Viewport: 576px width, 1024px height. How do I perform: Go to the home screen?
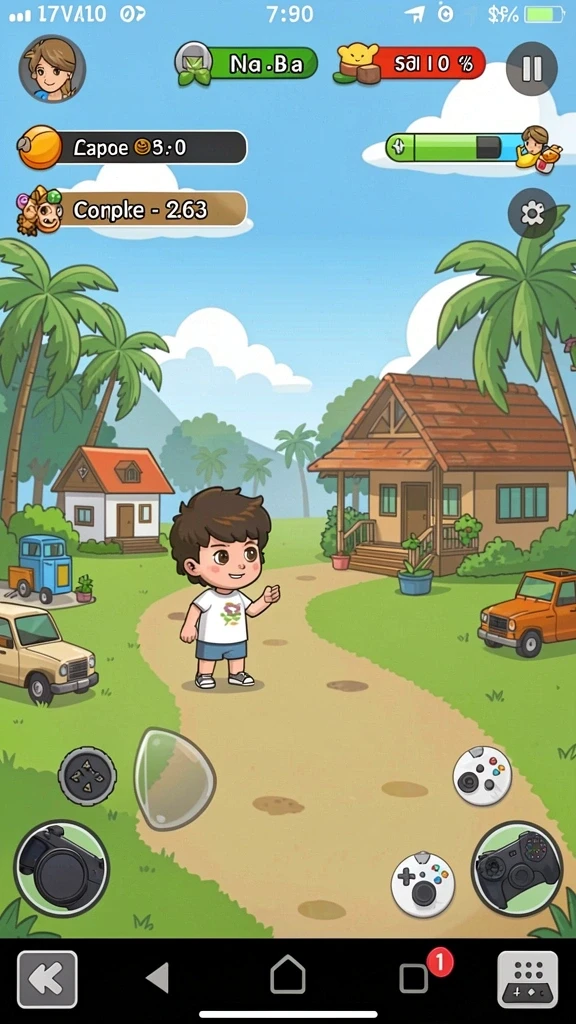click(x=288, y=974)
